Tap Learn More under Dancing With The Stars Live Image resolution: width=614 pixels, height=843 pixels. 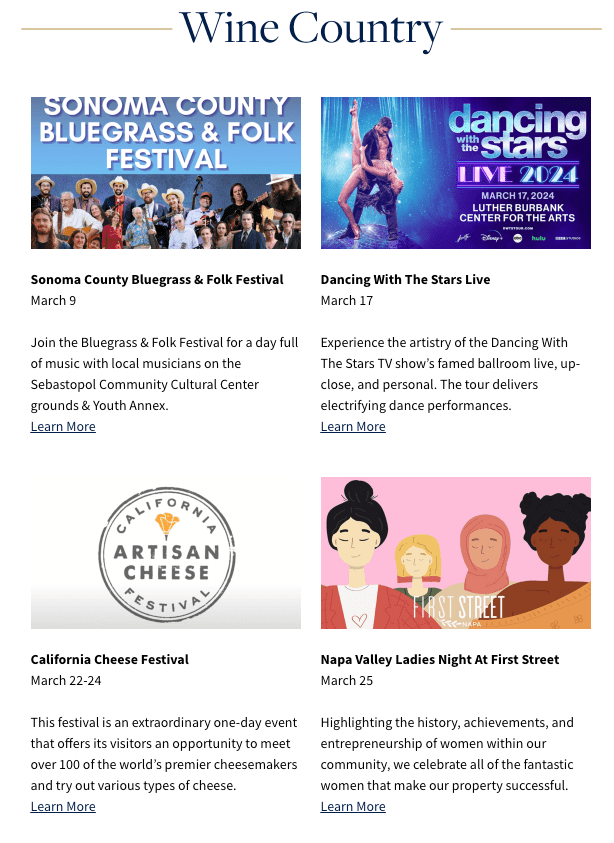click(353, 427)
